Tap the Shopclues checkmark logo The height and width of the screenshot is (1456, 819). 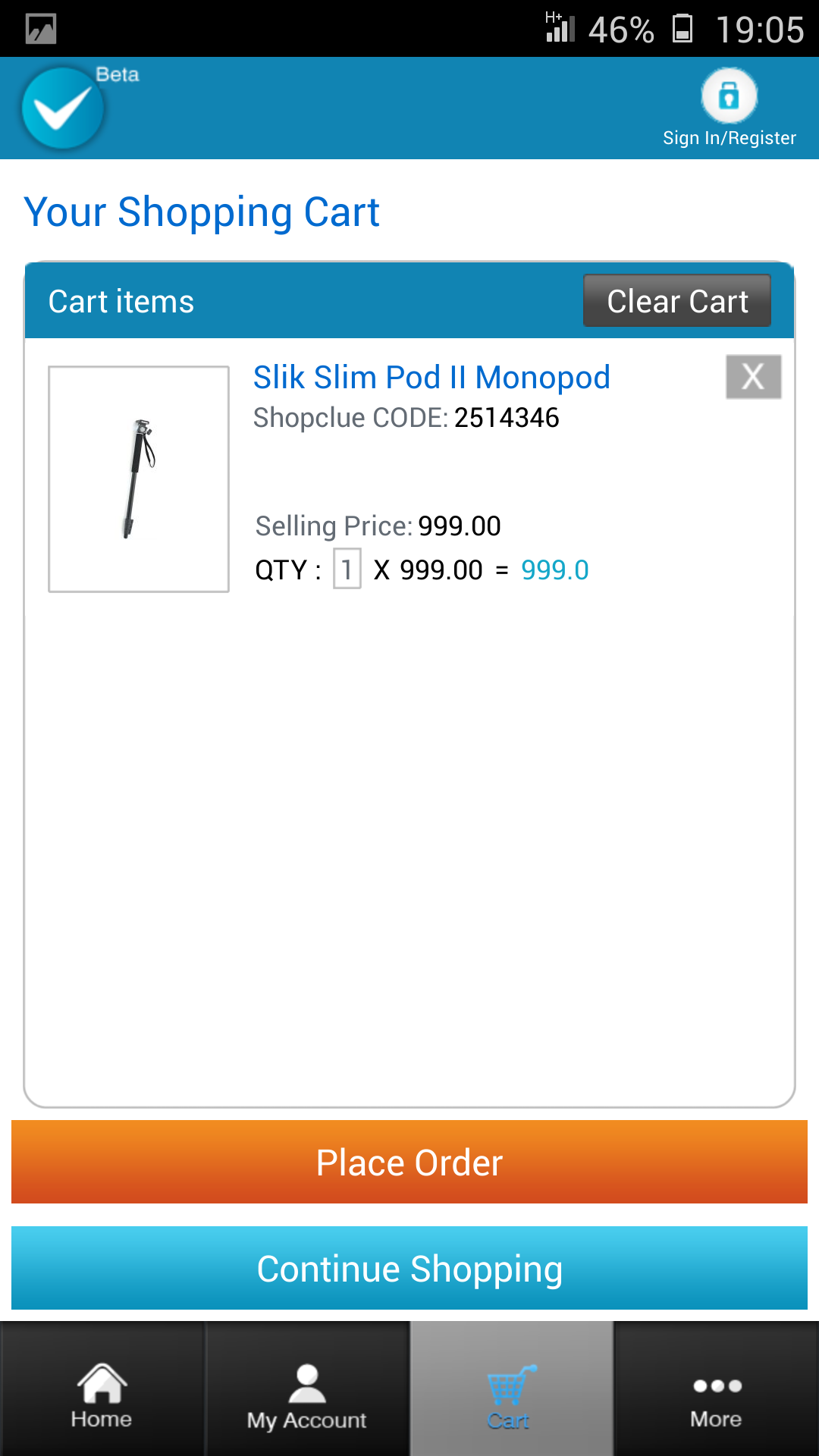coord(63,108)
